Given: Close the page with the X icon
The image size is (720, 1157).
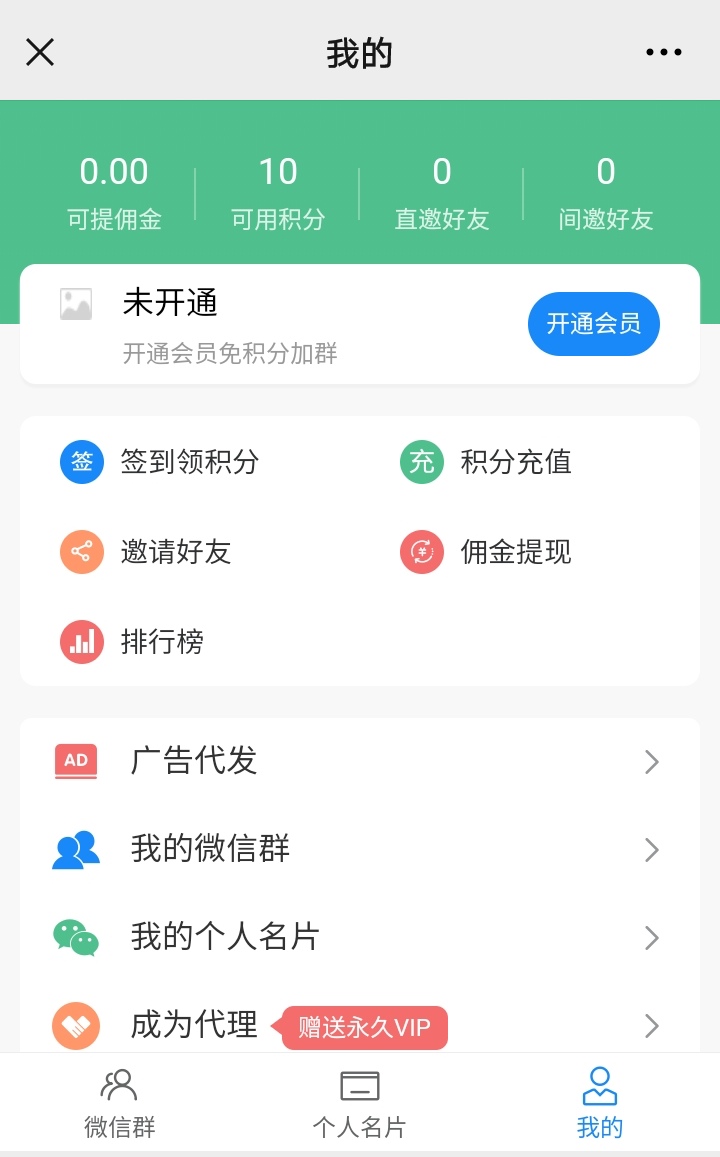Looking at the screenshot, I should coord(40,52).
